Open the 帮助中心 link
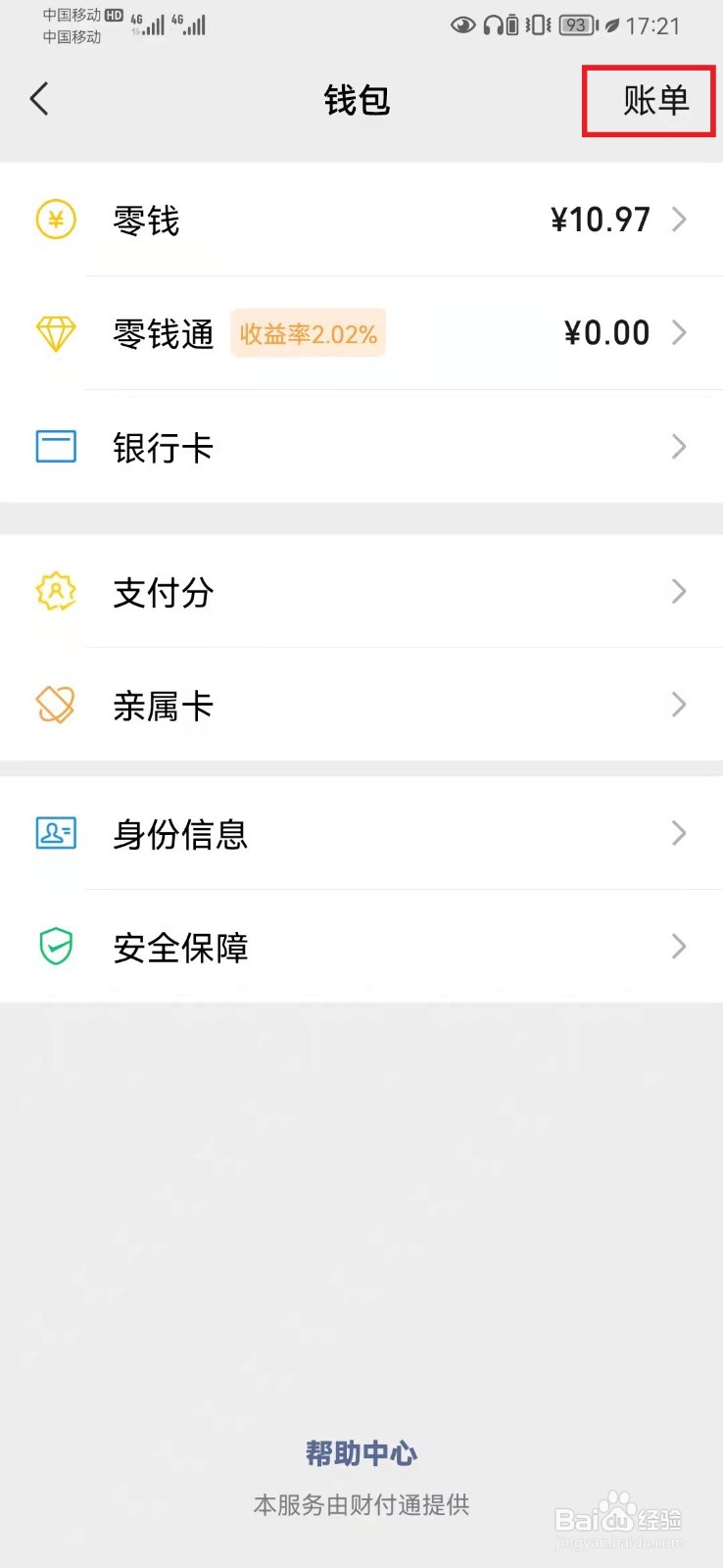The height and width of the screenshot is (1568, 723). click(361, 1453)
